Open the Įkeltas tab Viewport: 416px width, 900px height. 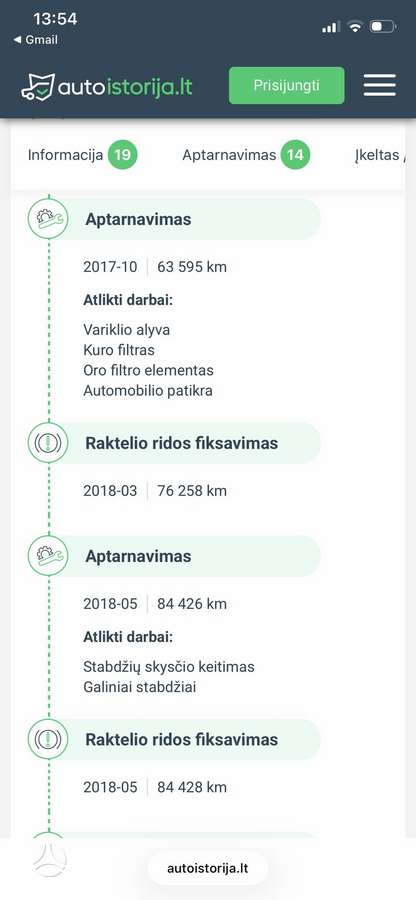379,155
